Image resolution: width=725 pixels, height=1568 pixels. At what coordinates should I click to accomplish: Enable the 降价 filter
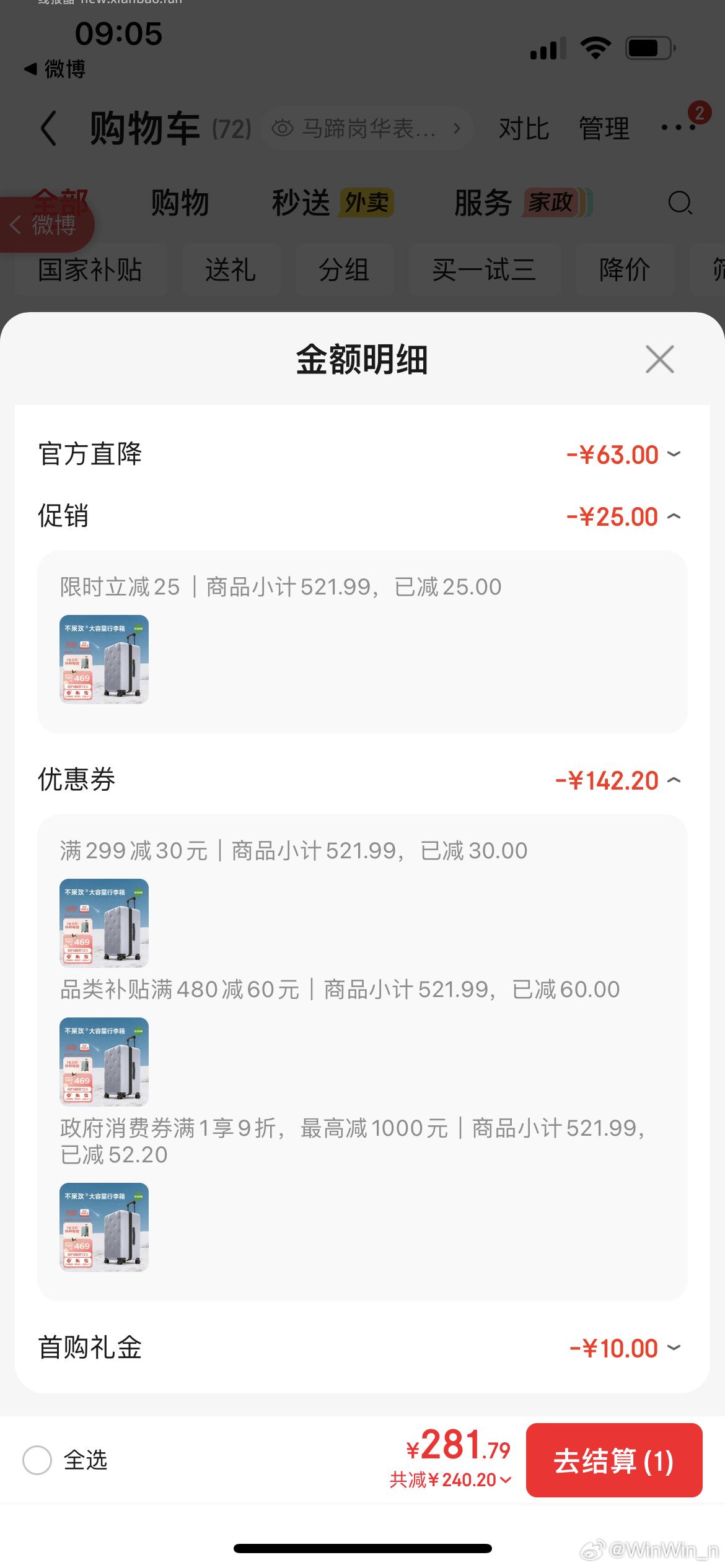point(625,270)
